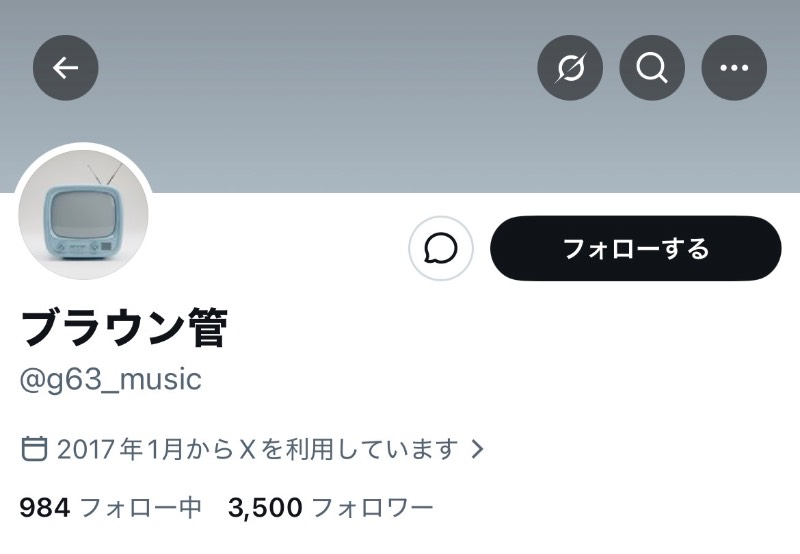Tap the Grok slash-circle icon
This screenshot has width=800, height=554.
pyautogui.click(x=570, y=68)
